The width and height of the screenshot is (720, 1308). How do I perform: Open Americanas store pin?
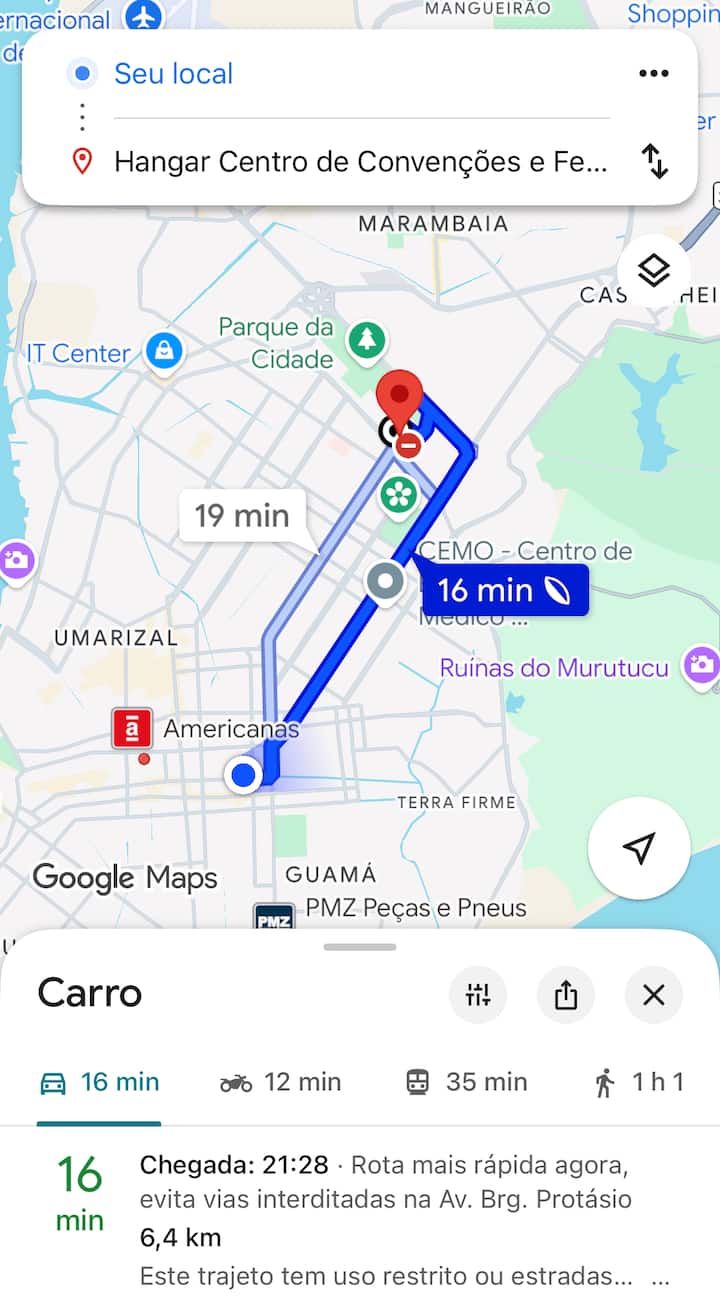point(134,729)
